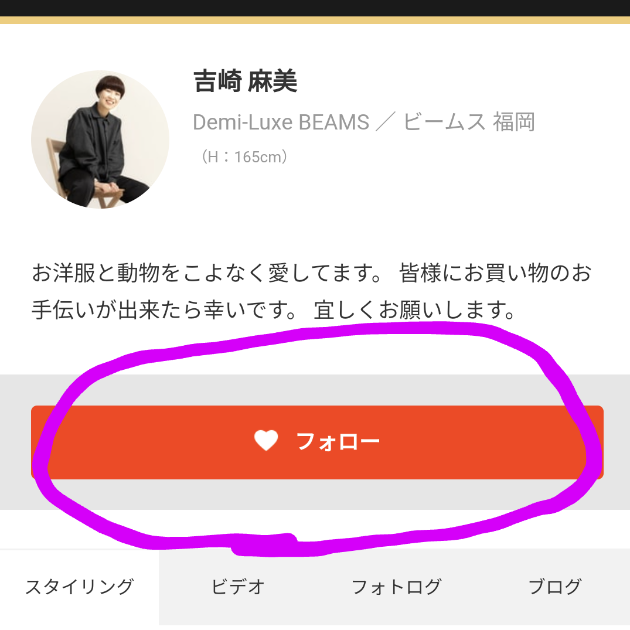The width and height of the screenshot is (630, 630).
Task: Select the フォトログ tab
Action: [x=396, y=587]
